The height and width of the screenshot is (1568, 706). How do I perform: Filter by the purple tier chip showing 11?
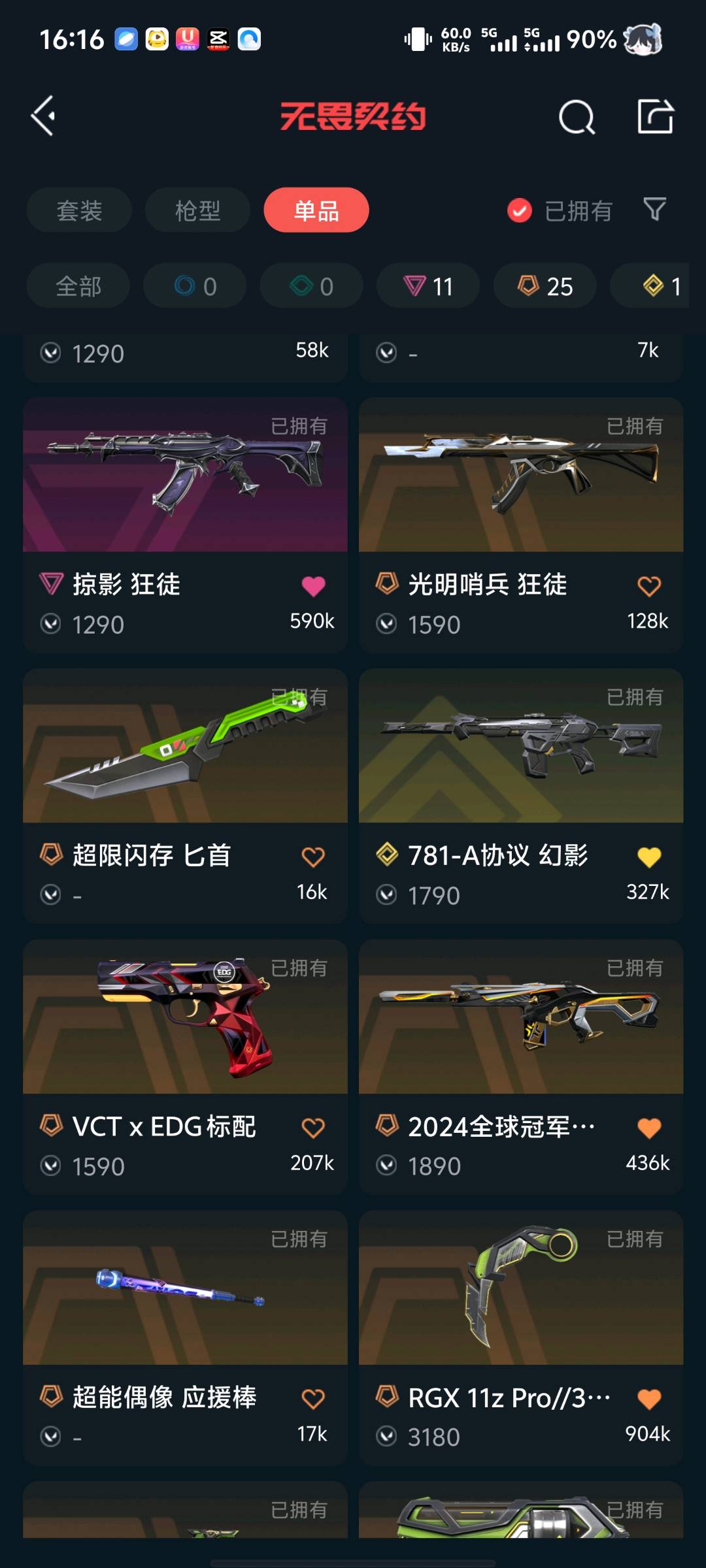428,286
